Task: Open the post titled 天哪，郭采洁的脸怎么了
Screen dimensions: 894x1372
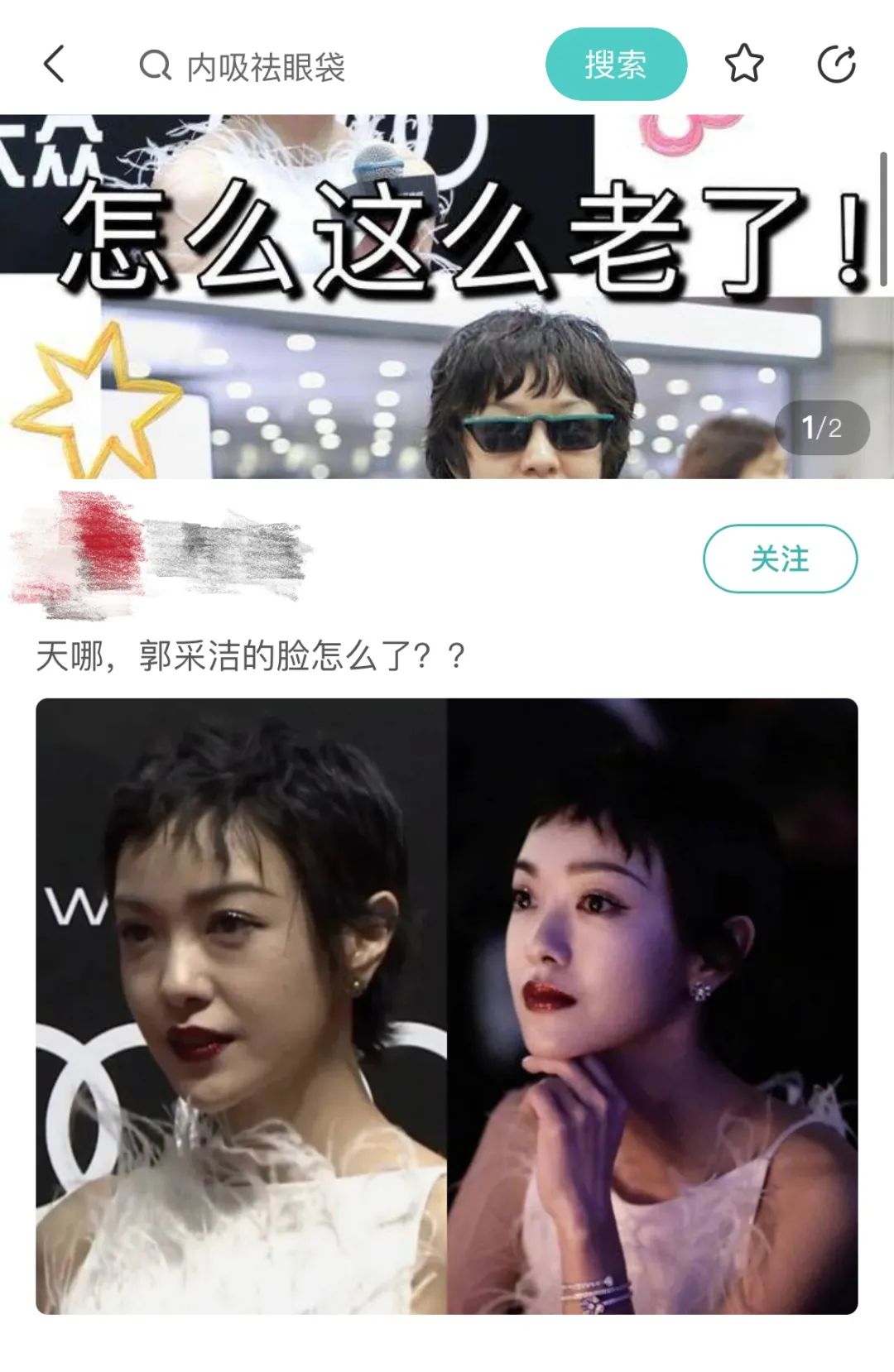Action: tap(248, 655)
